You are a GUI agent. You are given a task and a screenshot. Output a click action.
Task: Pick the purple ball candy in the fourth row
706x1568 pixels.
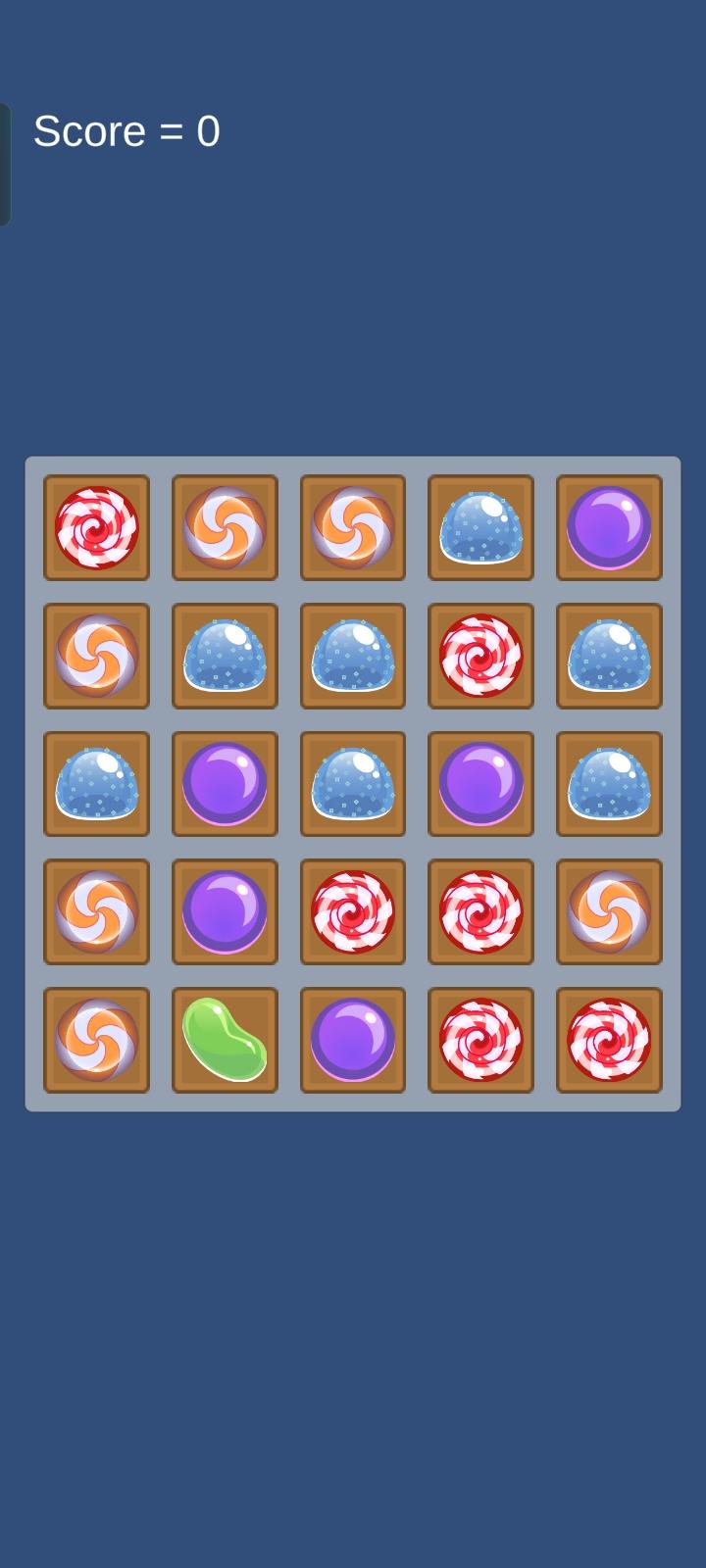click(x=225, y=911)
